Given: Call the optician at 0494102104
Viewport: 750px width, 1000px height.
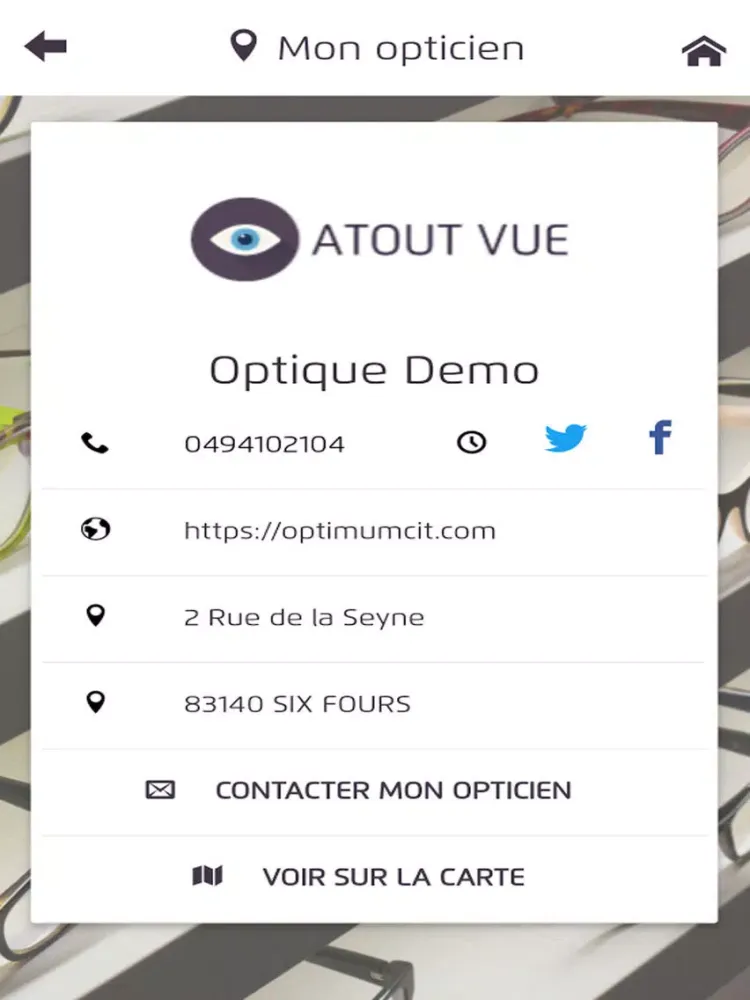Looking at the screenshot, I should point(264,444).
